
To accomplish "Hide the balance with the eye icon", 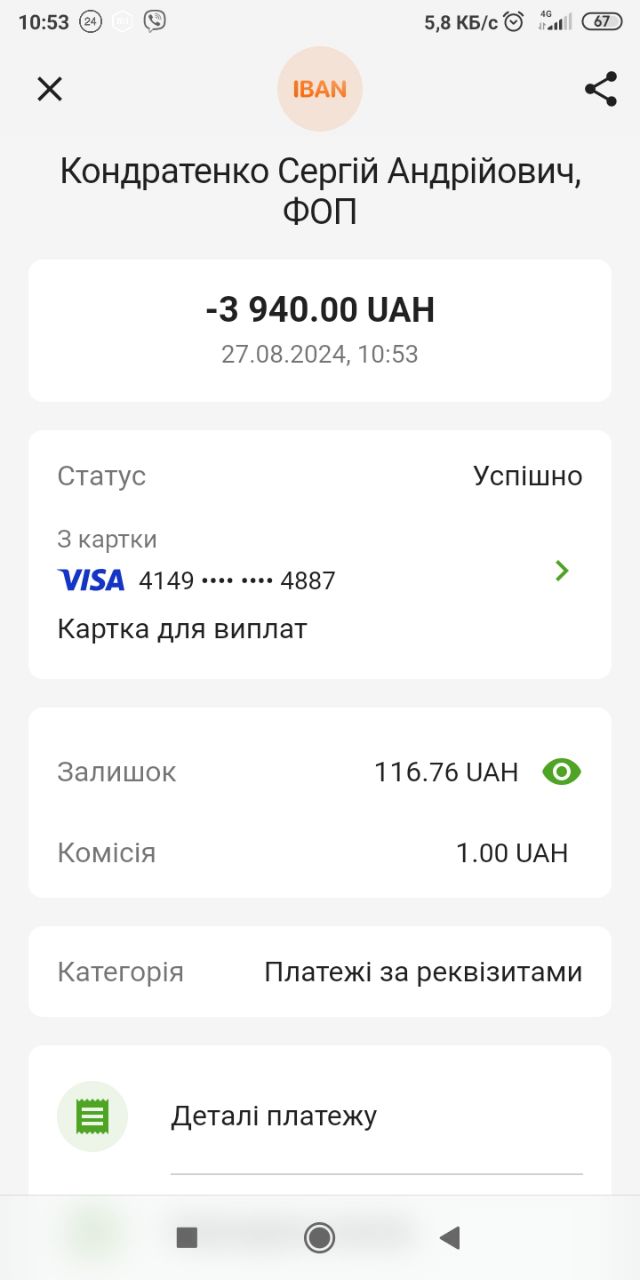I will pos(561,772).
